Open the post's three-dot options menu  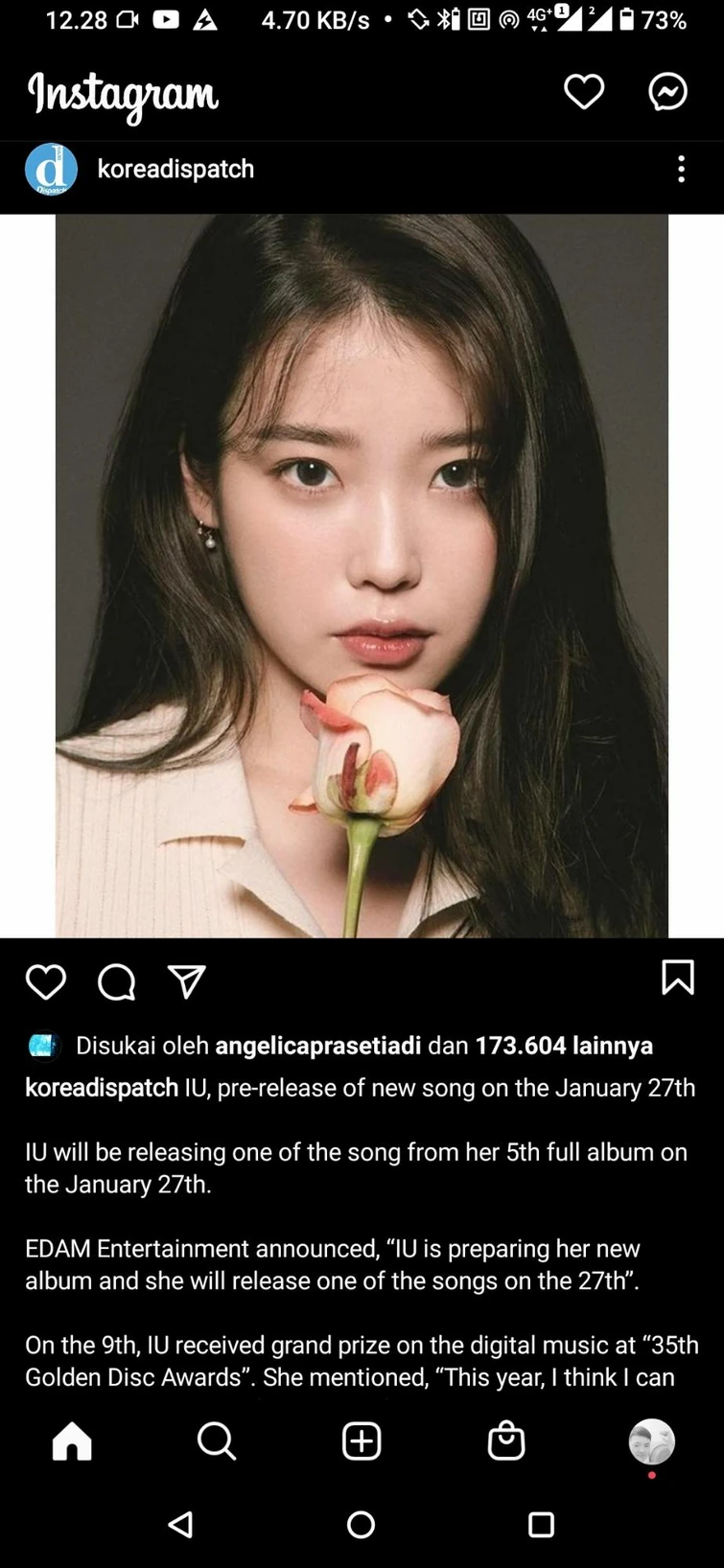(x=681, y=170)
